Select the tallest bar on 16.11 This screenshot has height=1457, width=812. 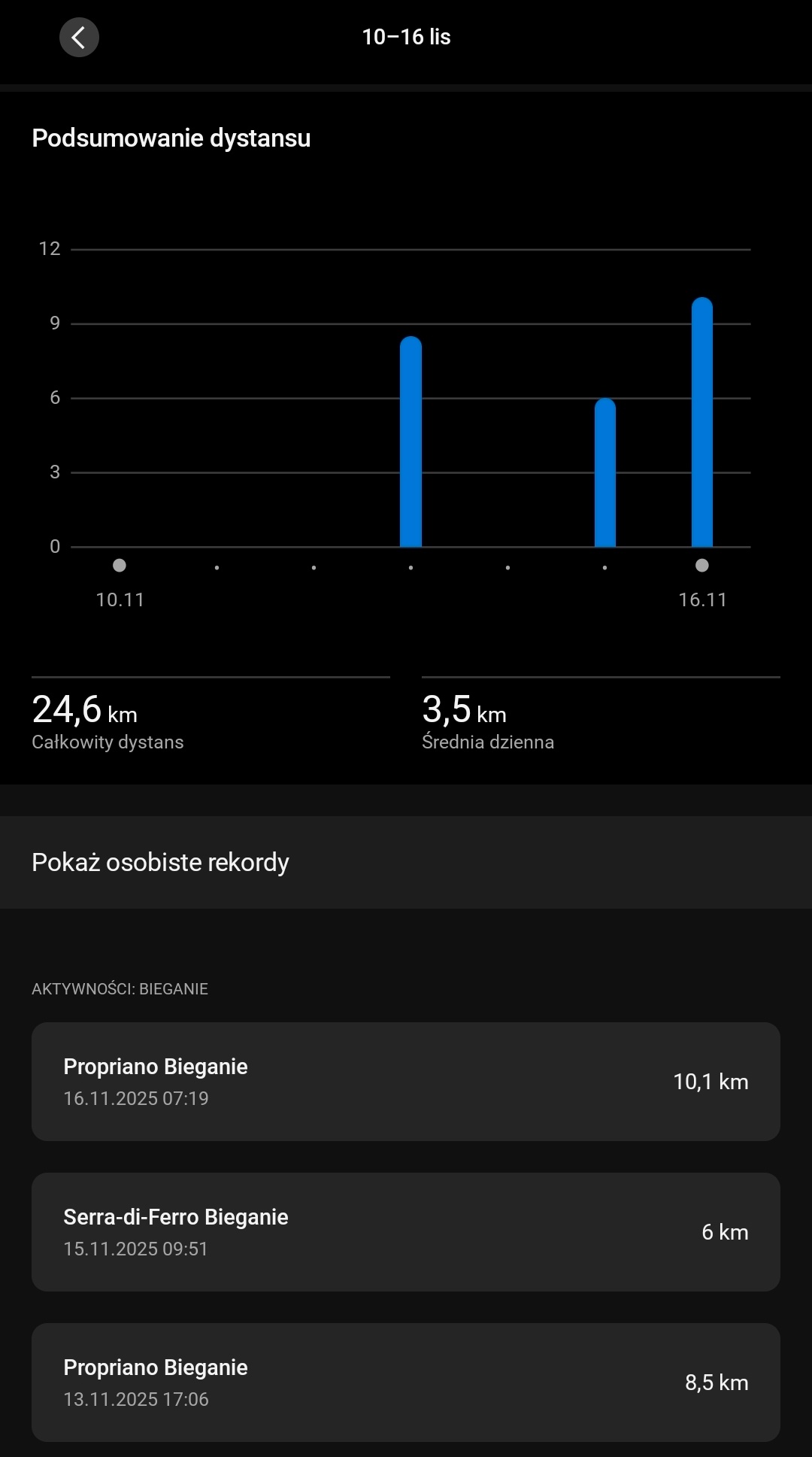point(702,423)
